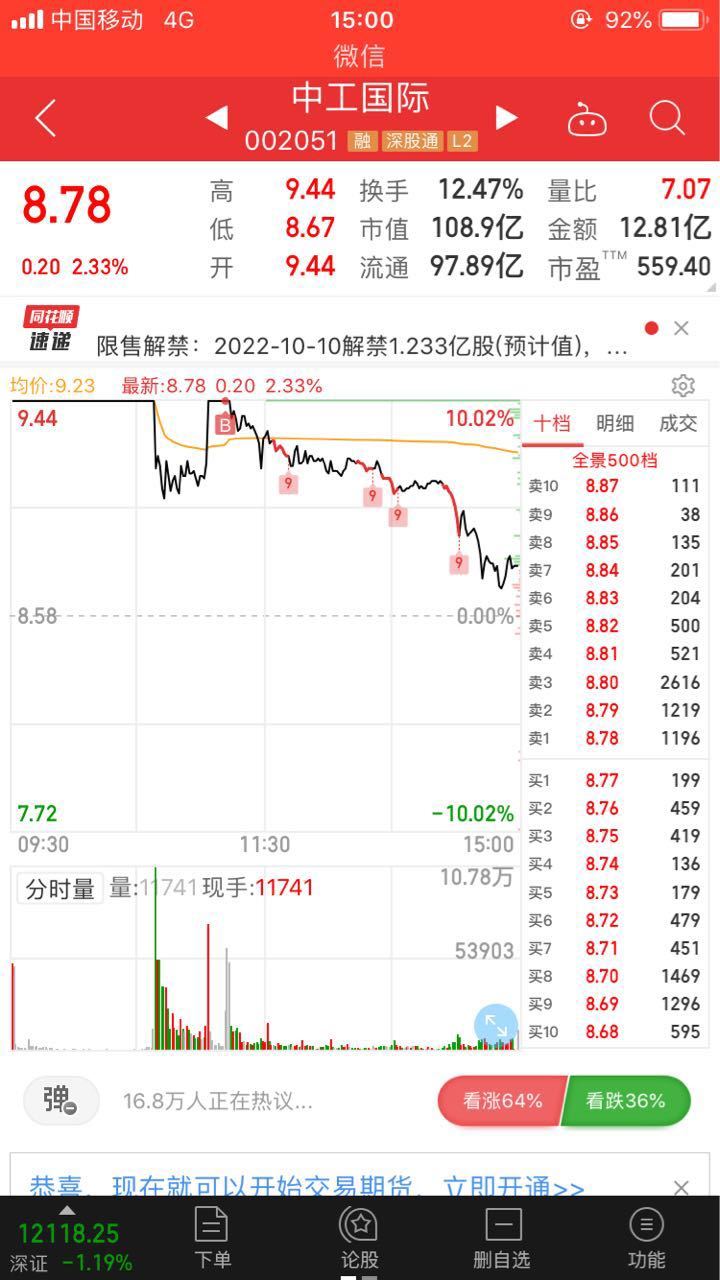The width and height of the screenshot is (720, 1280).
Task: Go back using the top-left arrow
Action: click(44, 119)
